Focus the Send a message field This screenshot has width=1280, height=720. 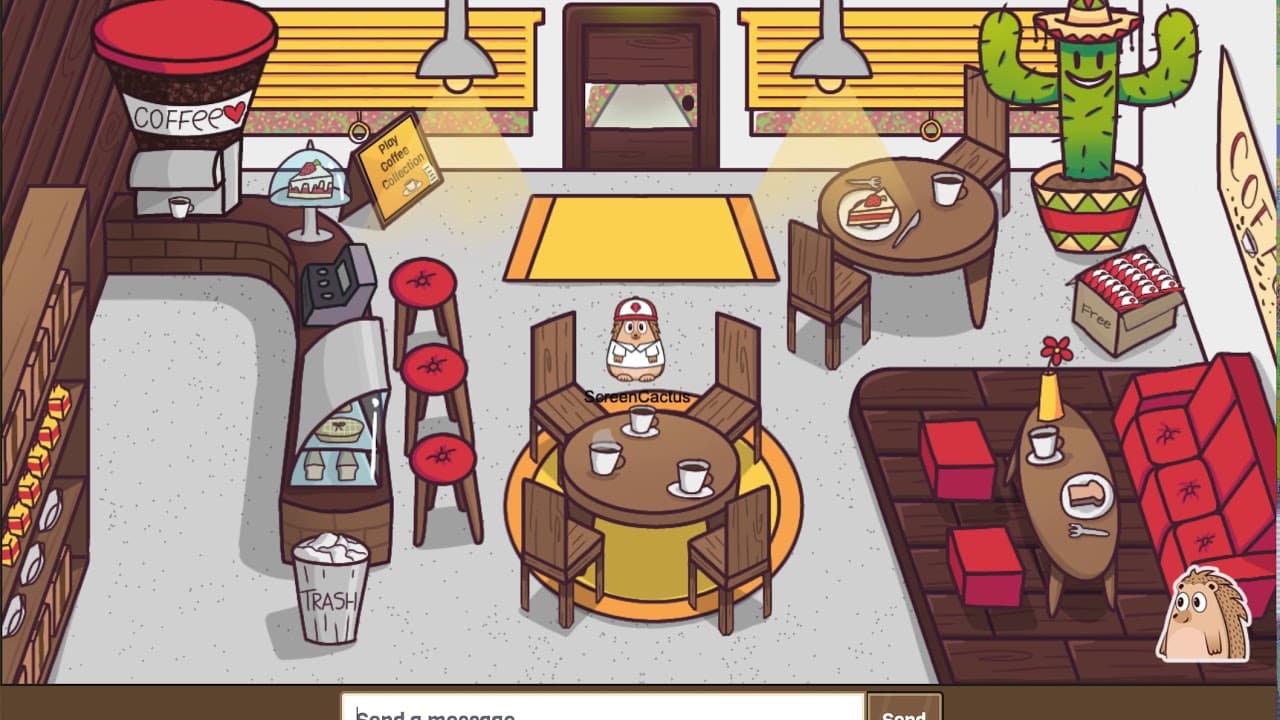[602, 709]
